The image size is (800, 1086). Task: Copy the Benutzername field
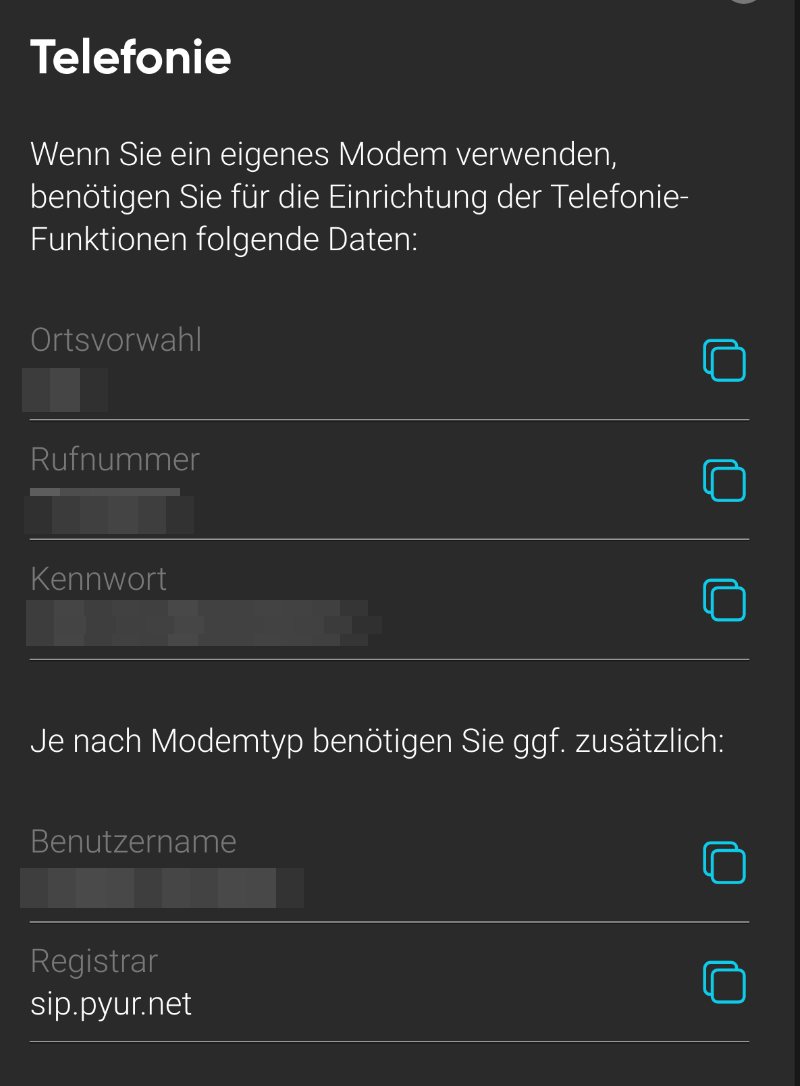click(725, 863)
